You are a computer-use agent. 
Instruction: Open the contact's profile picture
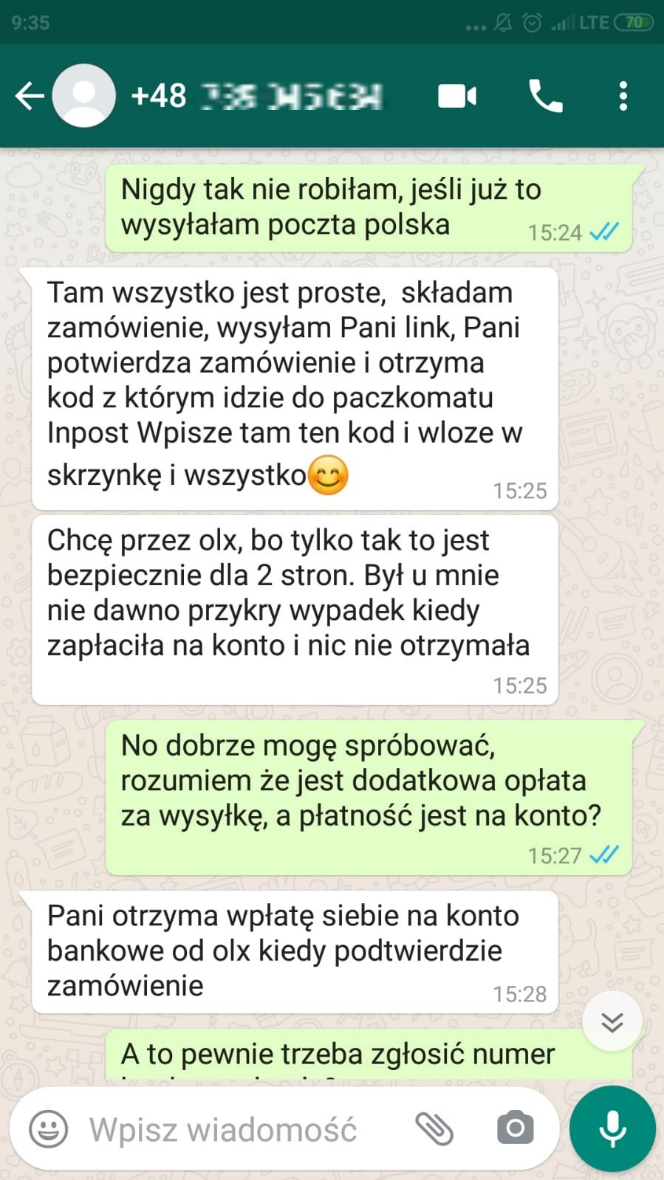pos(84,96)
